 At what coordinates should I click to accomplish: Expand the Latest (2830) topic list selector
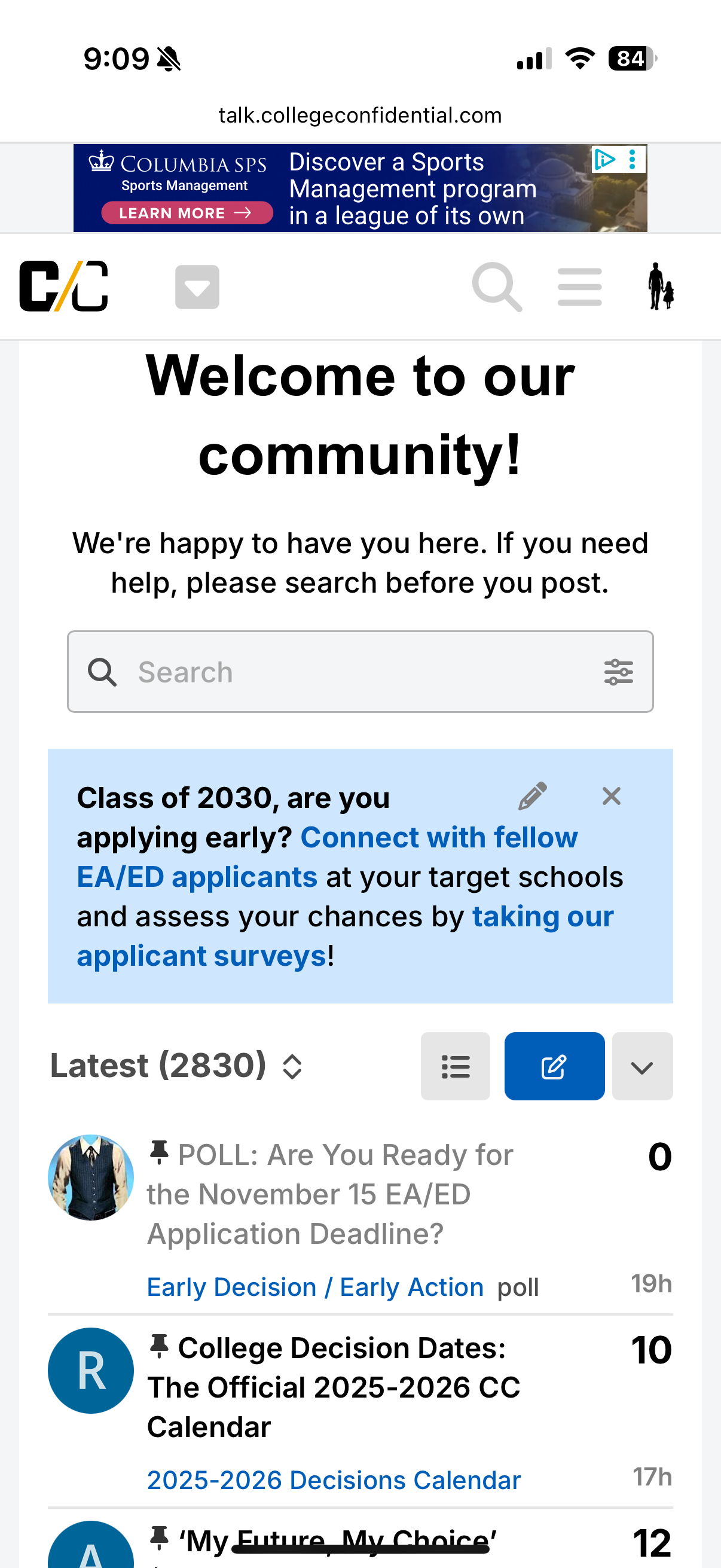click(176, 1066)
